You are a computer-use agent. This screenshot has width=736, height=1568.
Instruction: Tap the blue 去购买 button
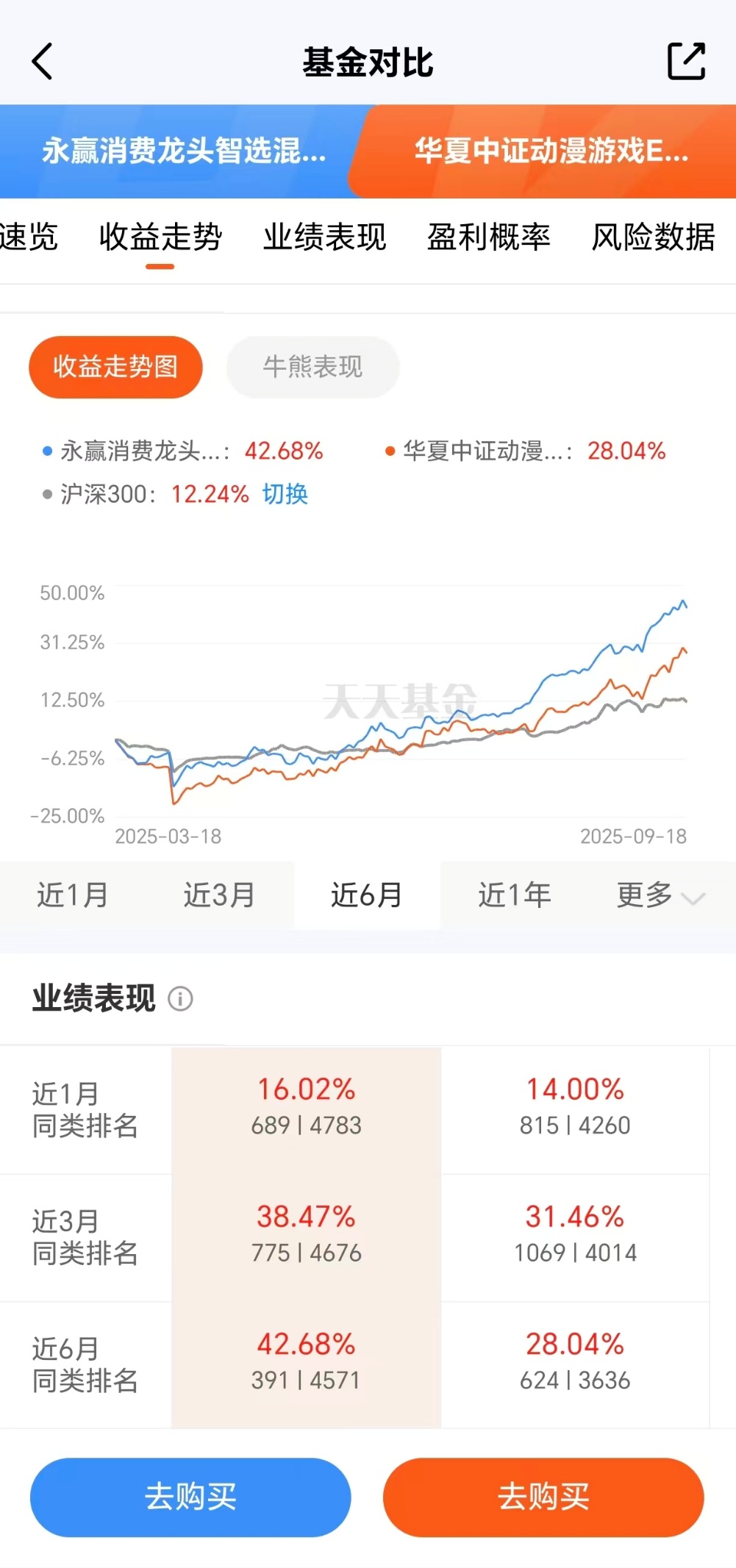[x=190, y=1497]
